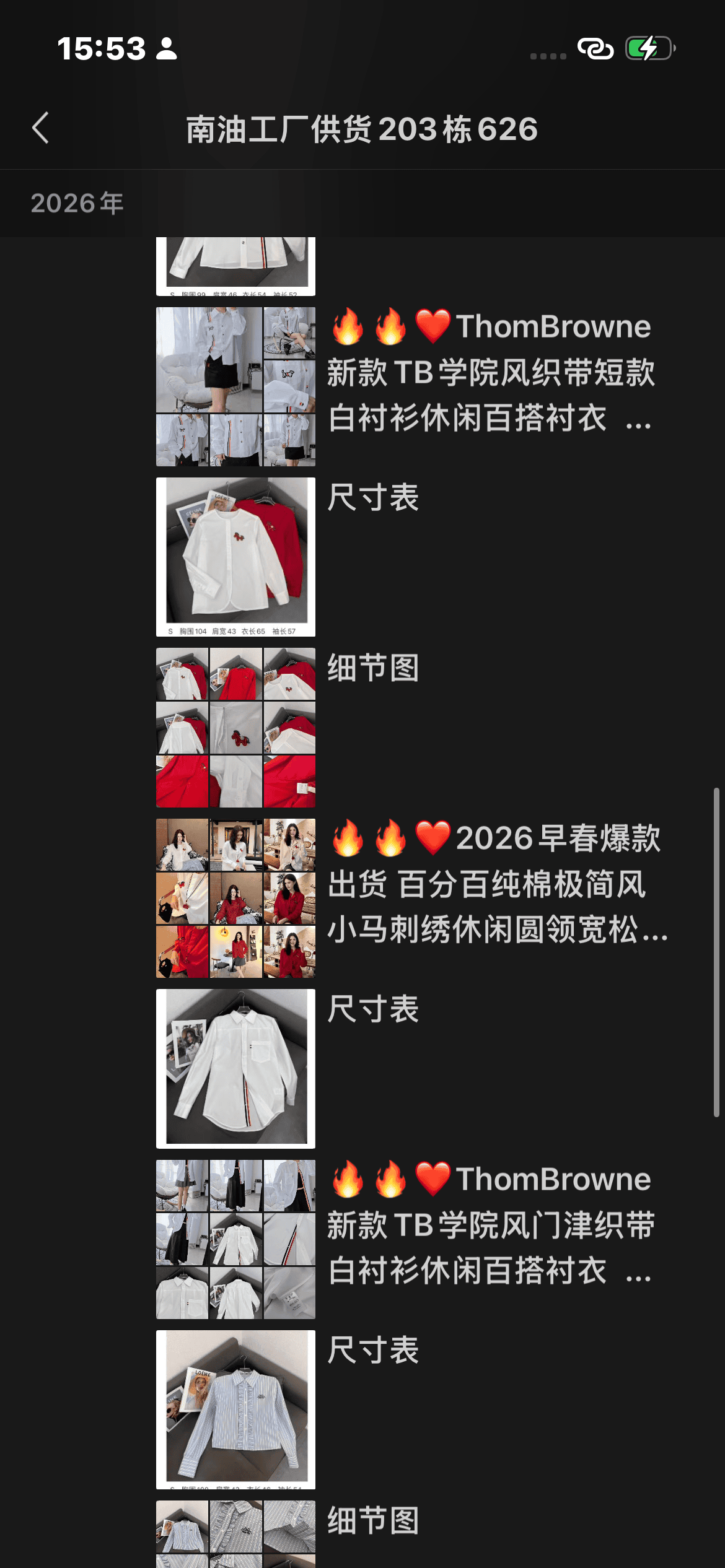The image size is (725, 1568).
Task: Go back using the header arrow
Action: [x=41, y=128]
